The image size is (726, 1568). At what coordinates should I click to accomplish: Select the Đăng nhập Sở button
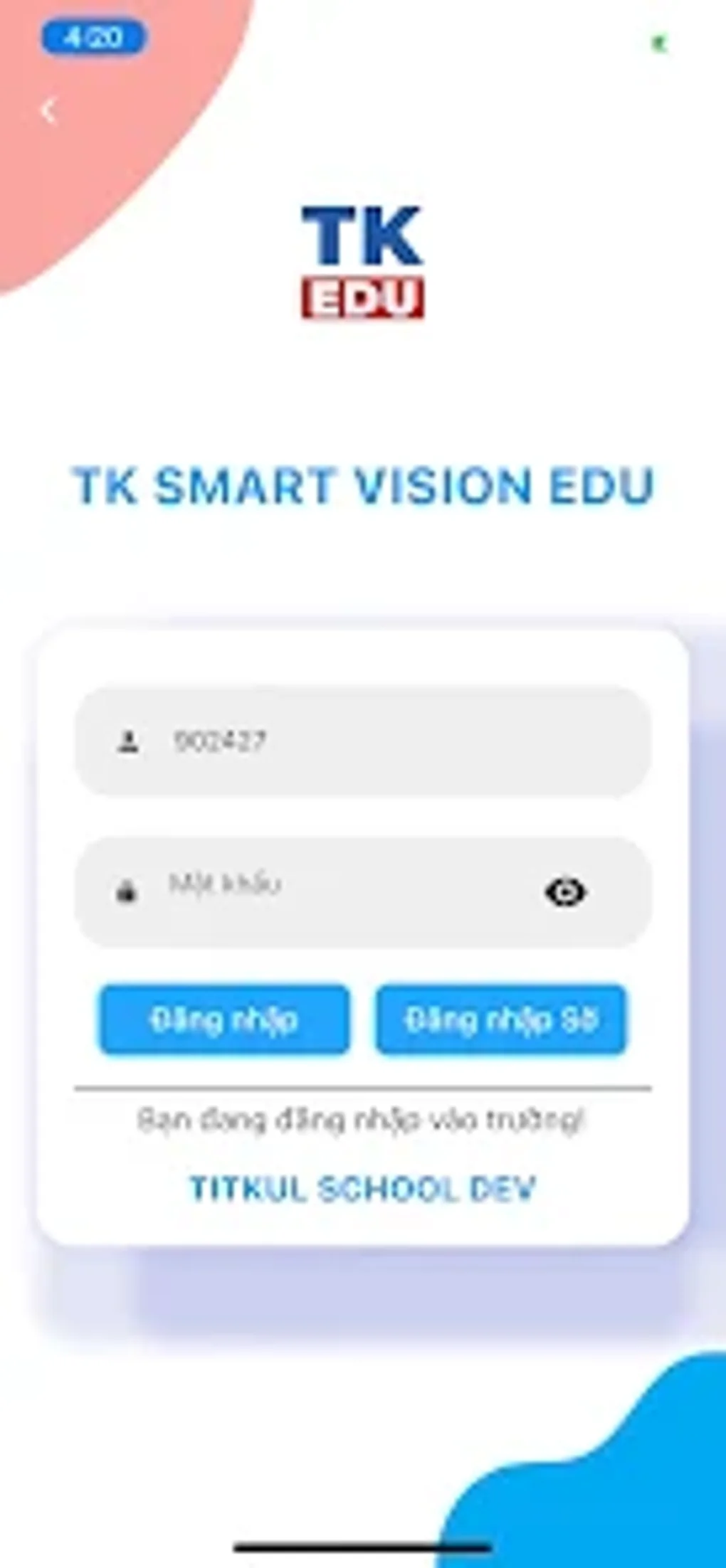[x=501, y=1020]
